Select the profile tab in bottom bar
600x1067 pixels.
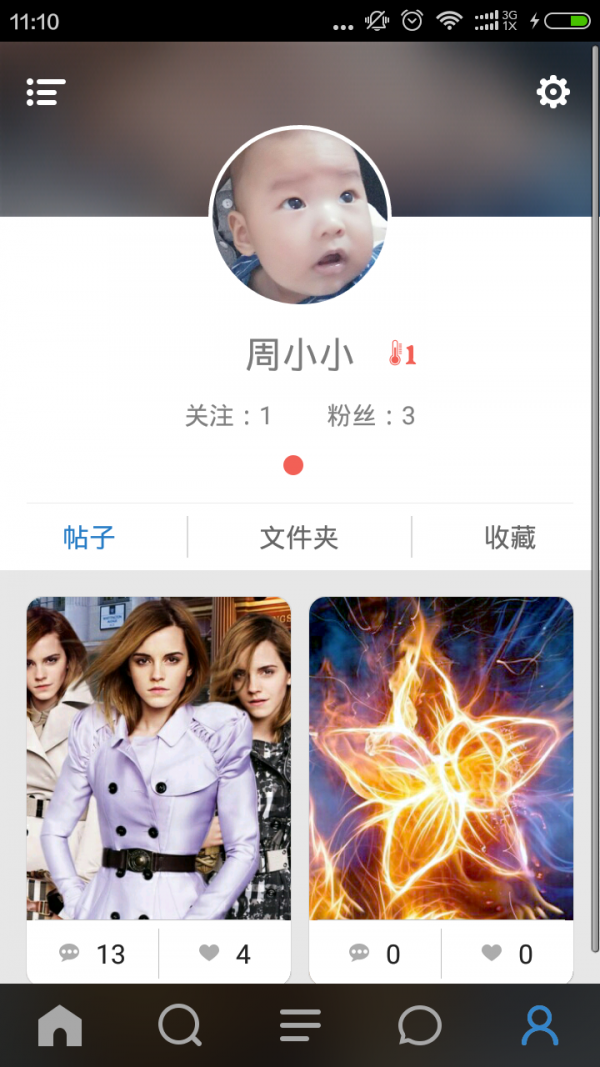point(540,1026)
